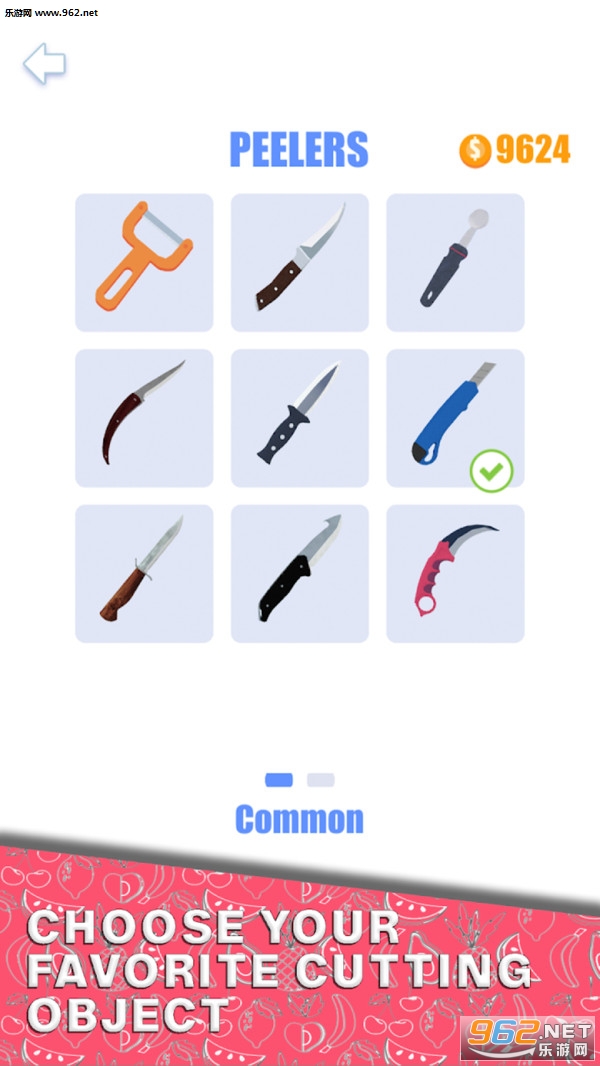Image resolution: width=600 pixels, height=1066 pixels.
Task: Choose the dagger with black riveted handle
Action: 300,418
